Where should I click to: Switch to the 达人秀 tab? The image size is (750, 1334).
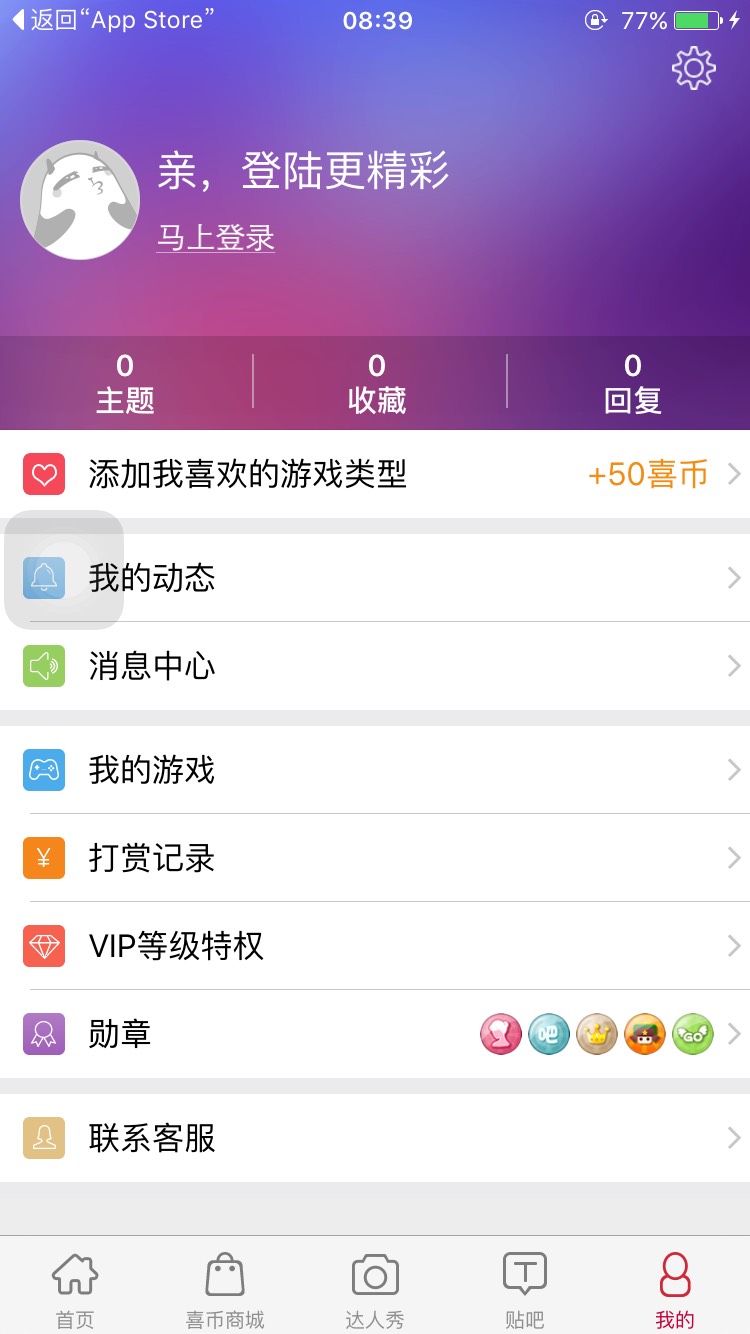375,1288
